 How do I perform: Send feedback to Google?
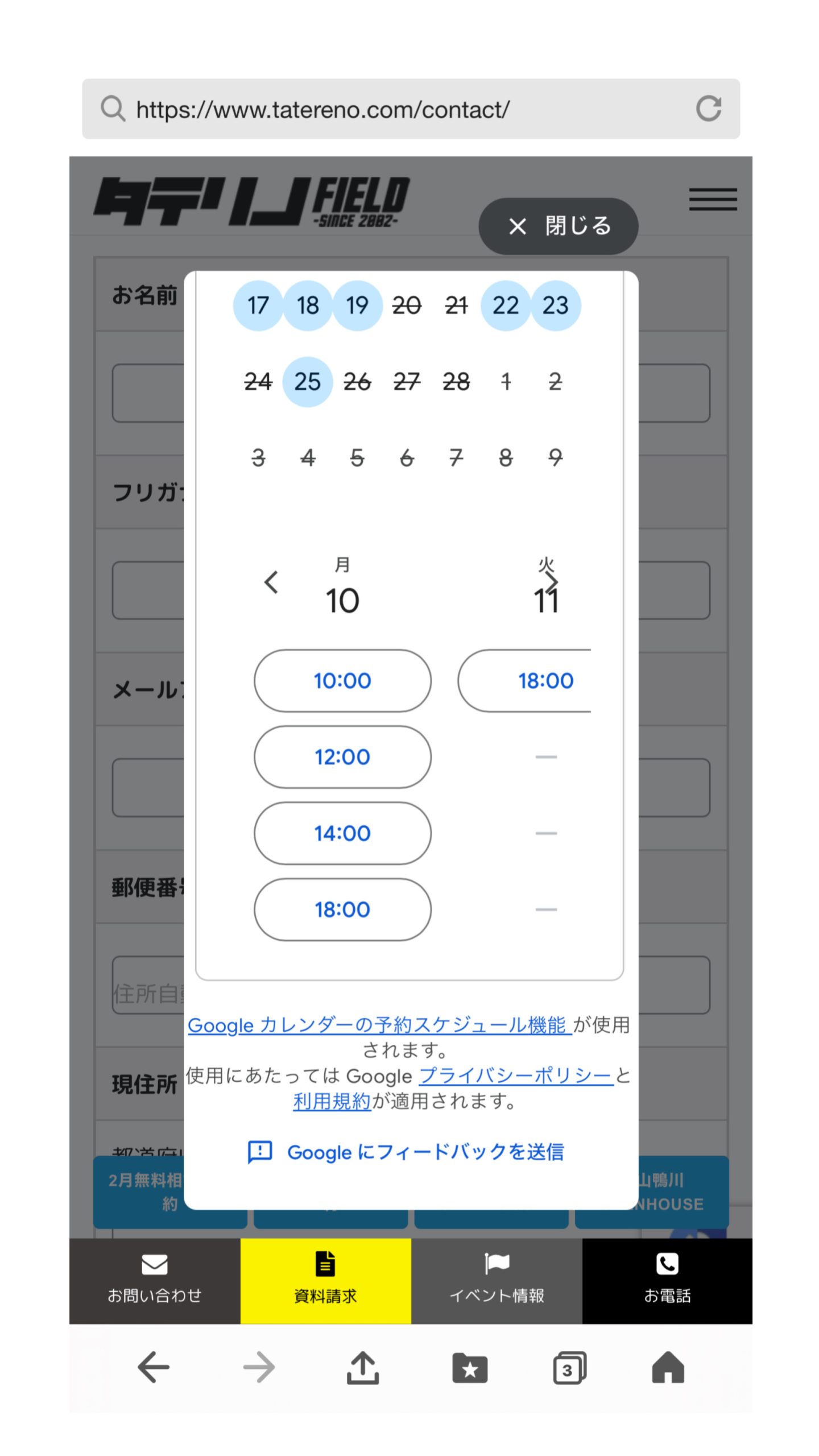(x=406, y=1152)
